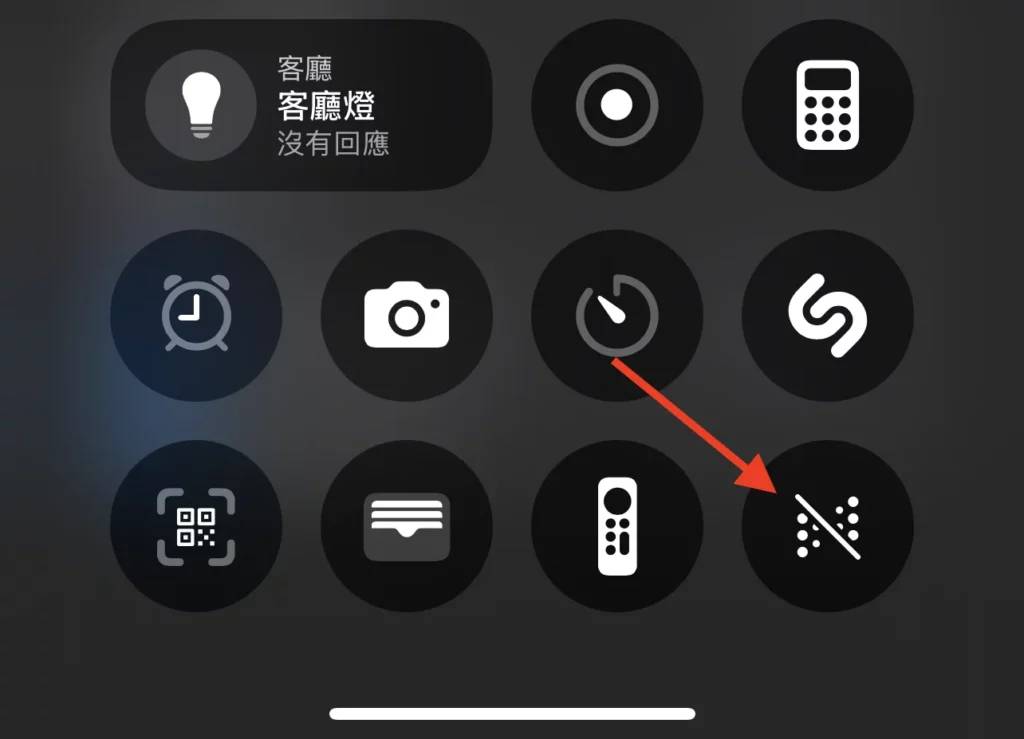This screenshot has width=1024, height=739.
Task: Start Shazam music recognition
Action: (827, 315)
